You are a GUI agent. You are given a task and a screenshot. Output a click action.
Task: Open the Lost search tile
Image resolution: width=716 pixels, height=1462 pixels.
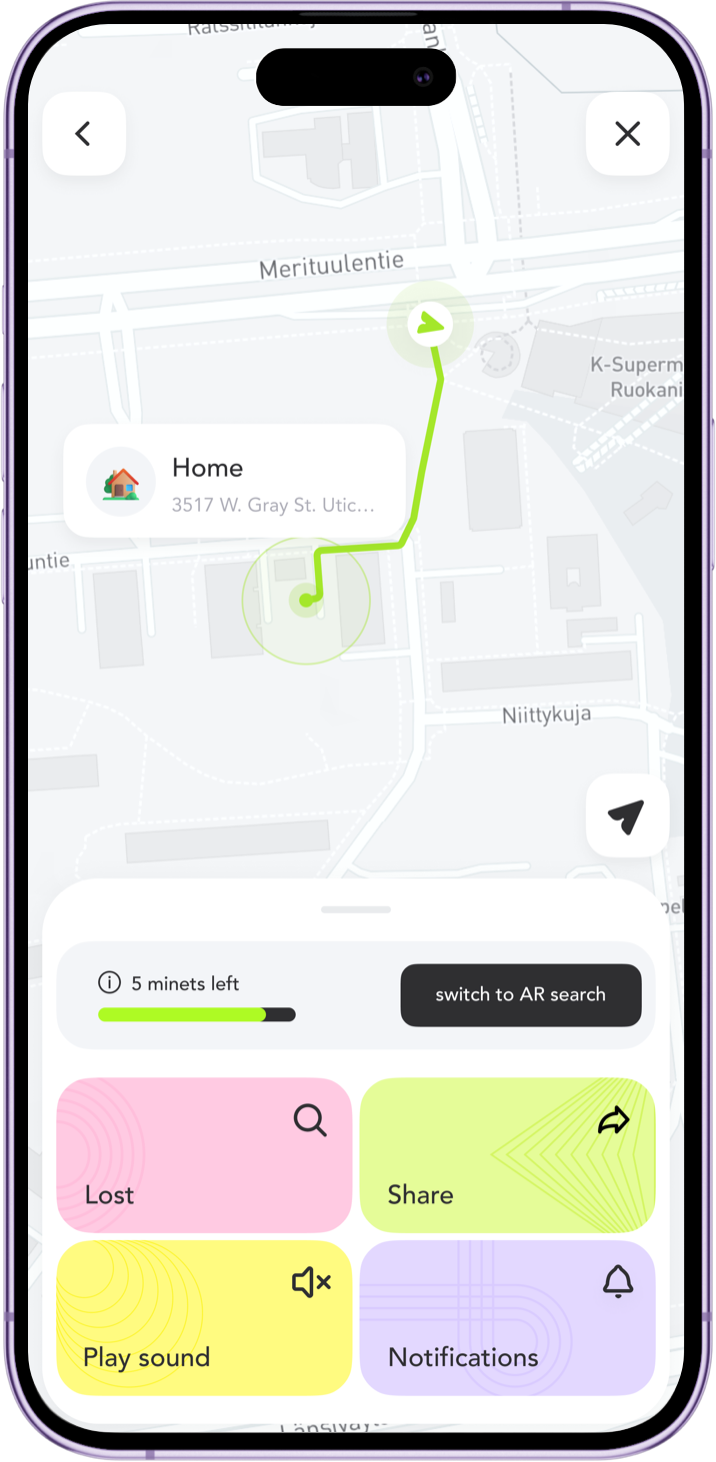[x=204, y=1155]
